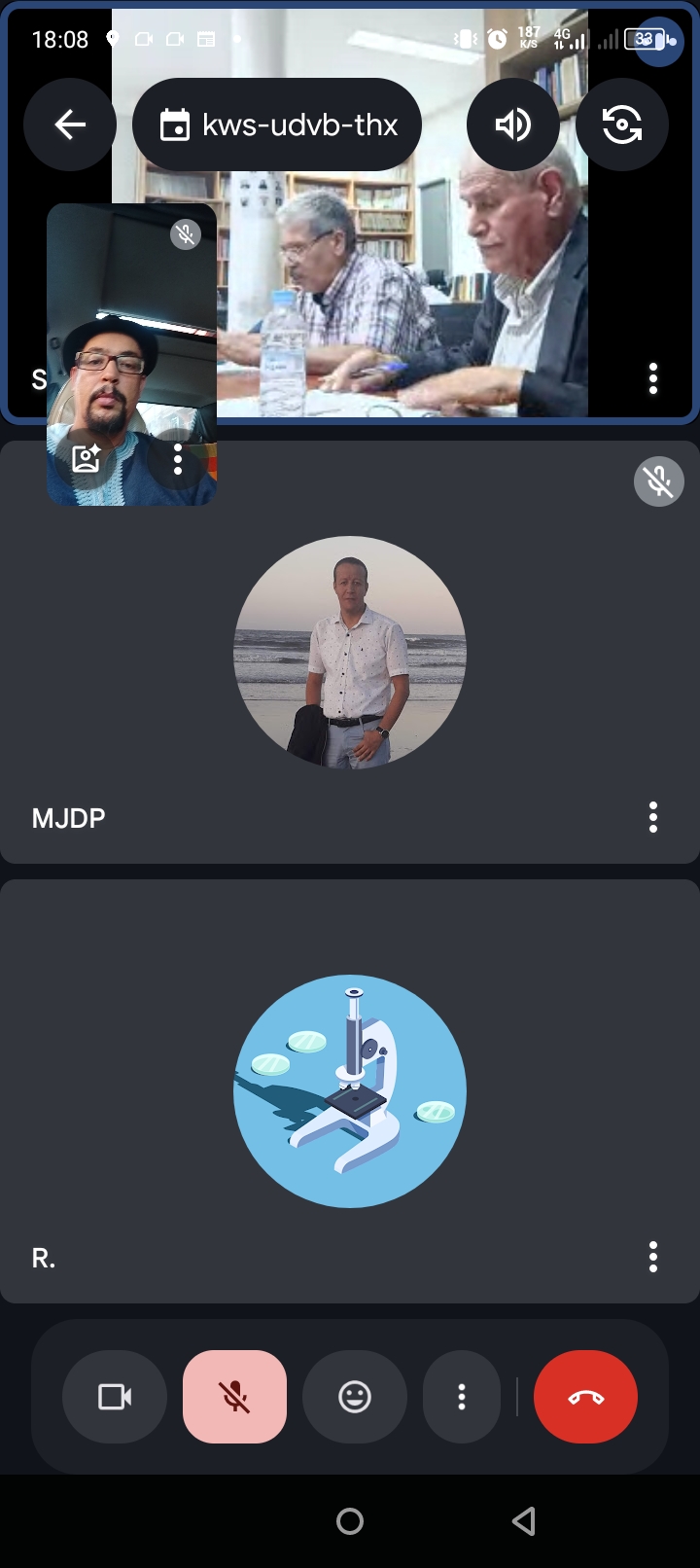Screen dimensions: 700x1568
Task: Open options for the main video tile
Action: click(653, 378)
